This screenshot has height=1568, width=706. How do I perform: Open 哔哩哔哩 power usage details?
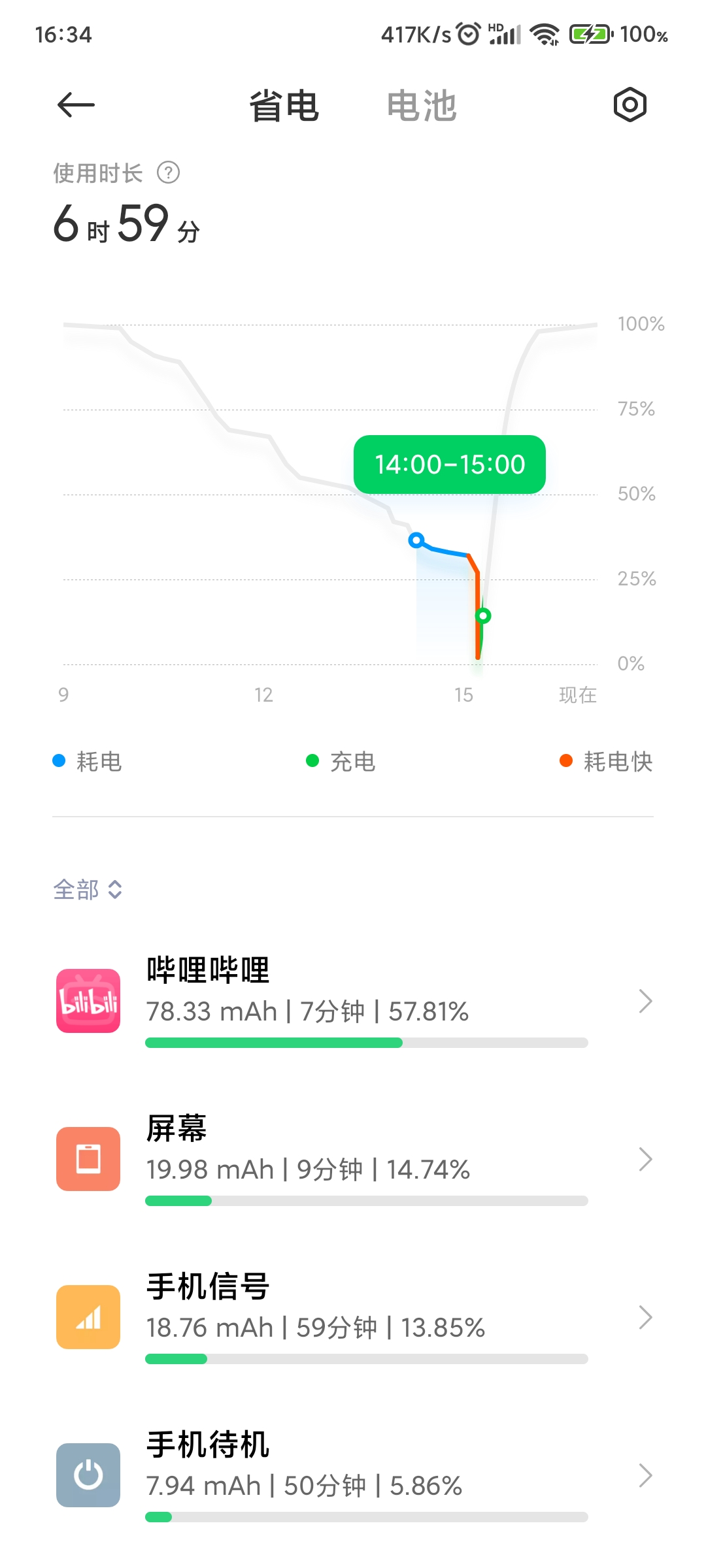353,1001
